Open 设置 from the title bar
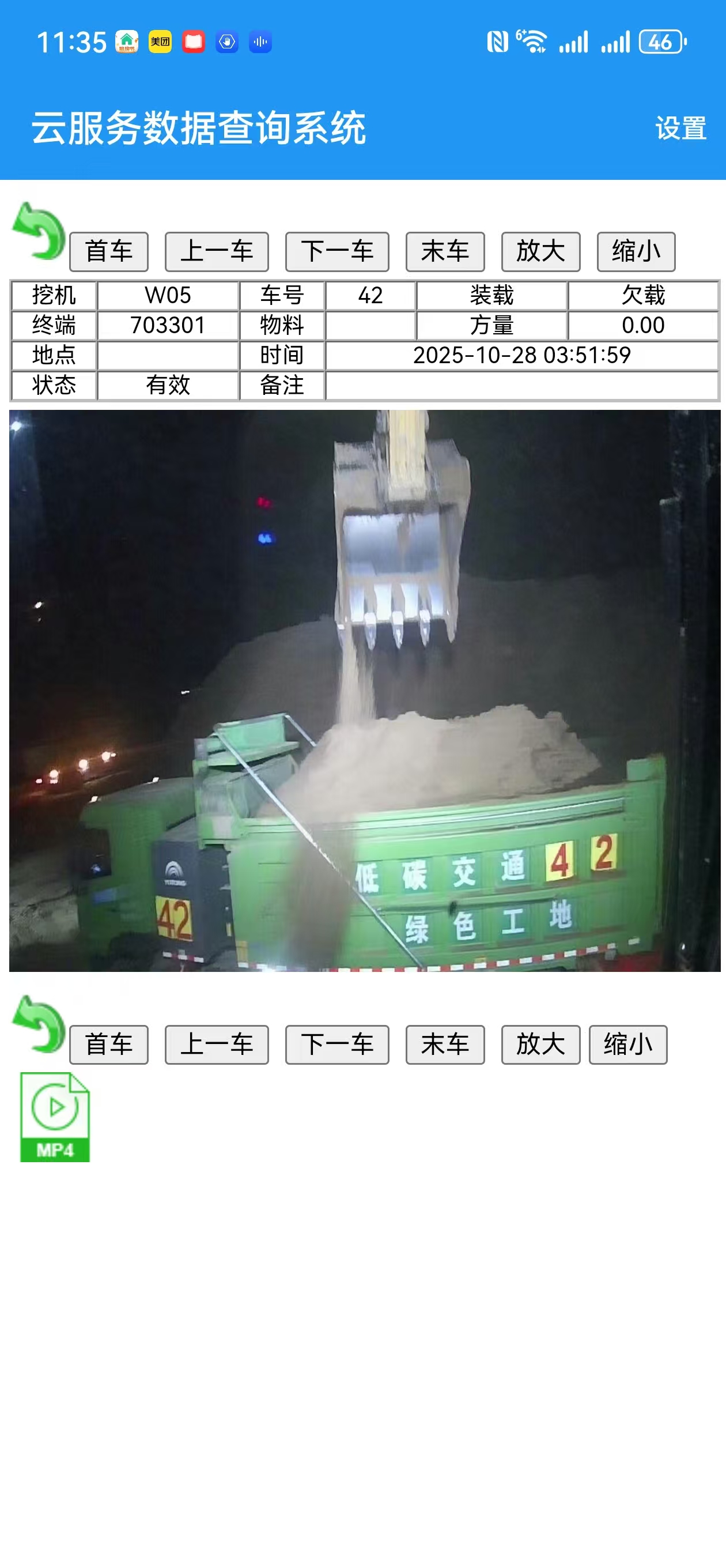 pos(680,128)
